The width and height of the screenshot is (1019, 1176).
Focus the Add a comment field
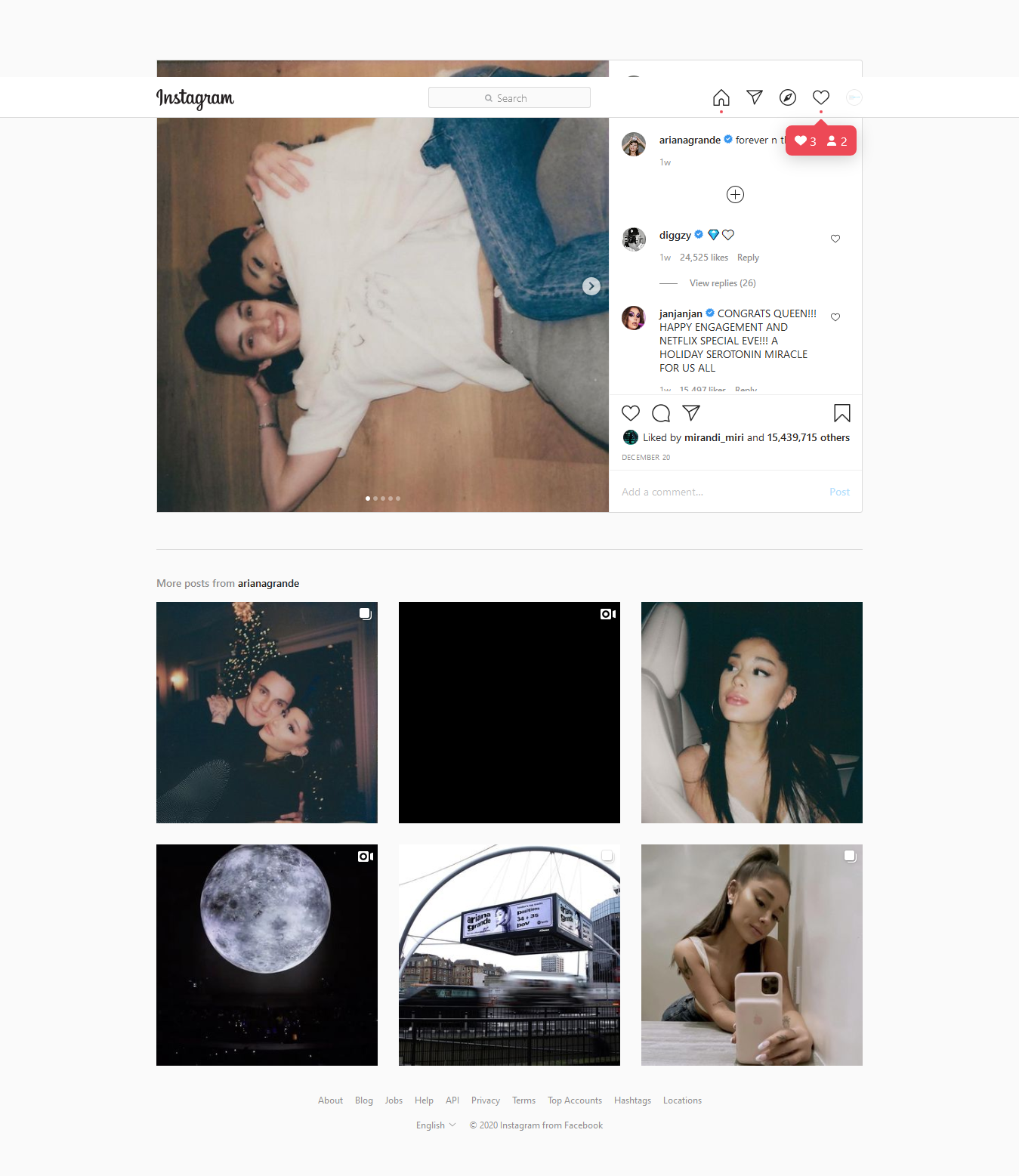718,492
